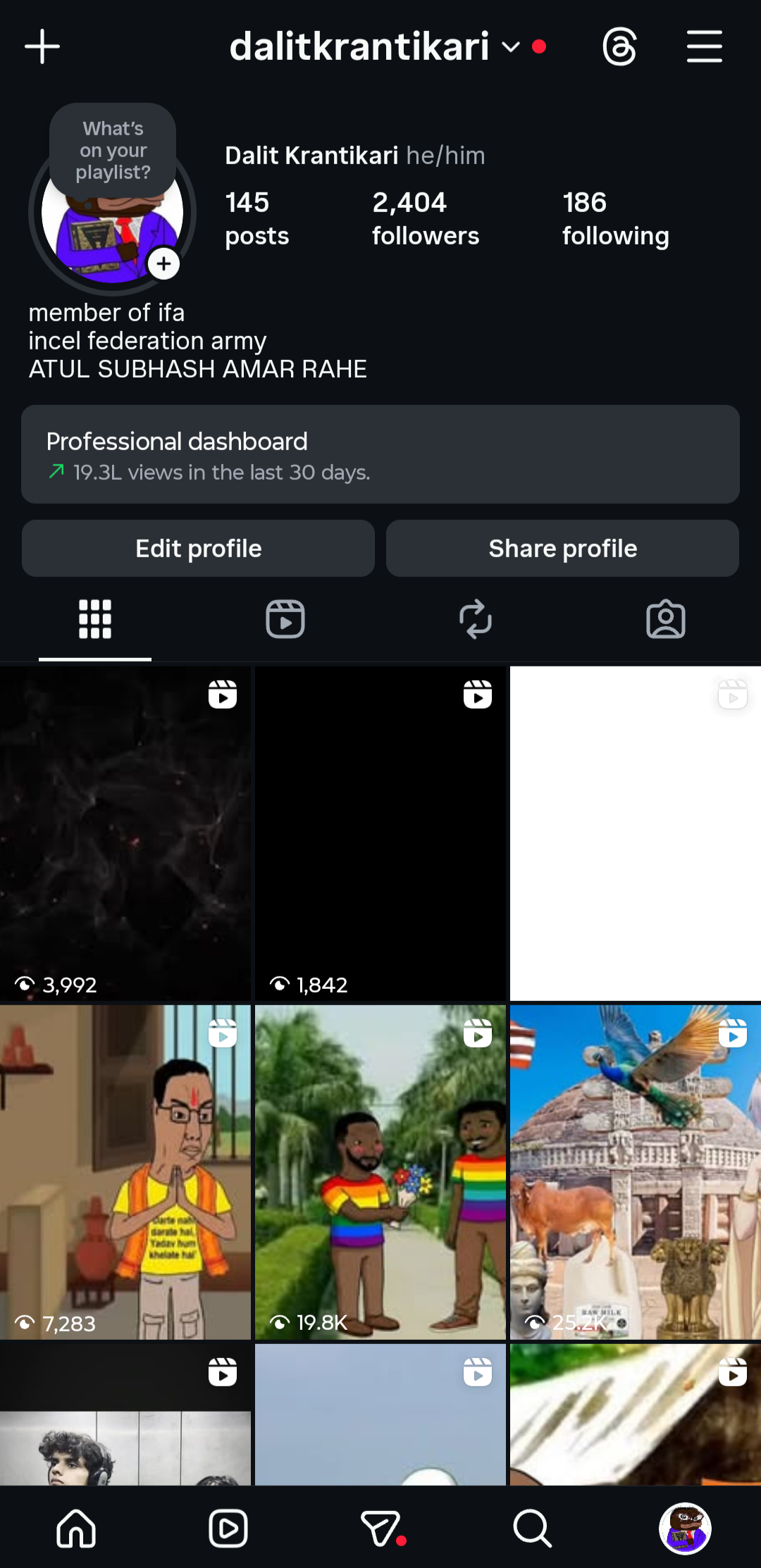View the 2,404 followers list

tap(425, 218)
